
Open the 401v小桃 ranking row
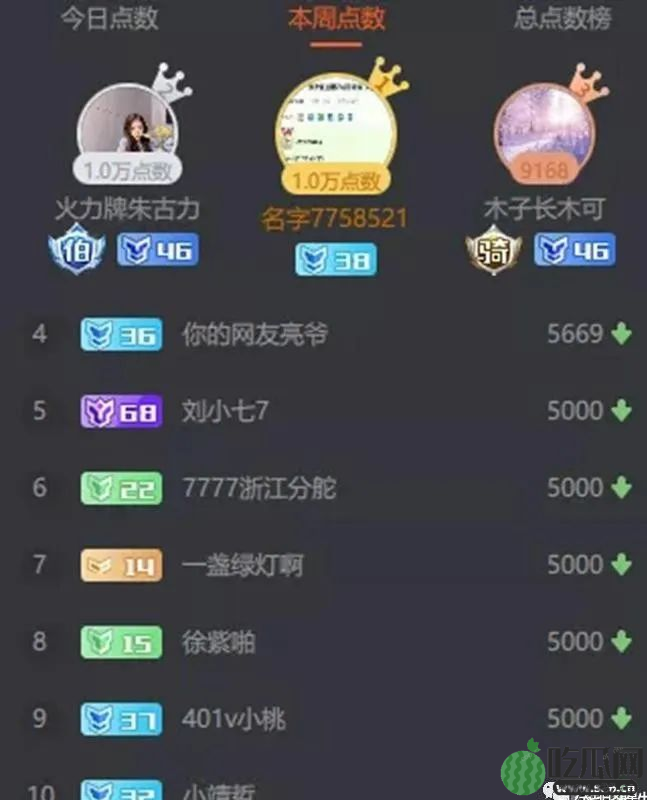coord(233,718)
